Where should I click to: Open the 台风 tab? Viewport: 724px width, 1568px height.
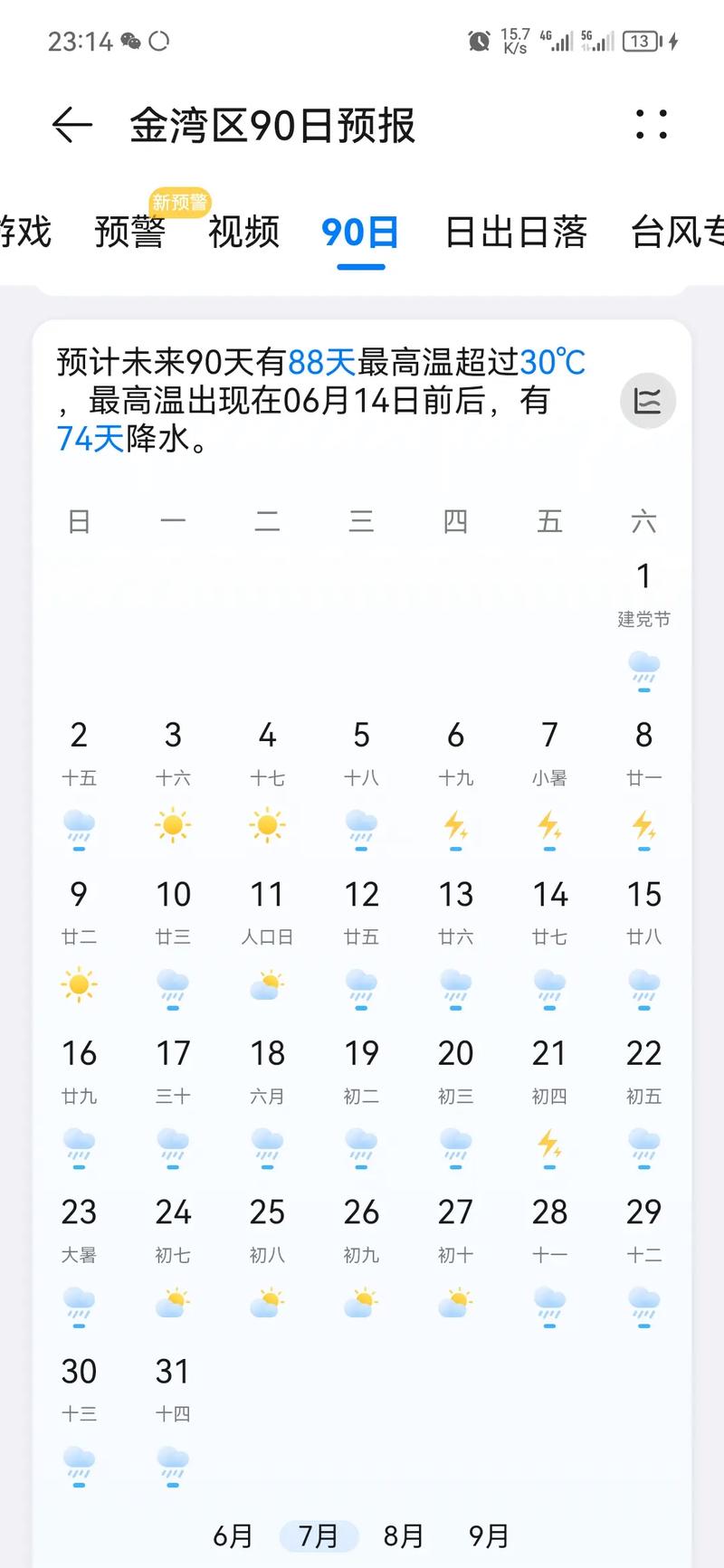coord(677,232)
